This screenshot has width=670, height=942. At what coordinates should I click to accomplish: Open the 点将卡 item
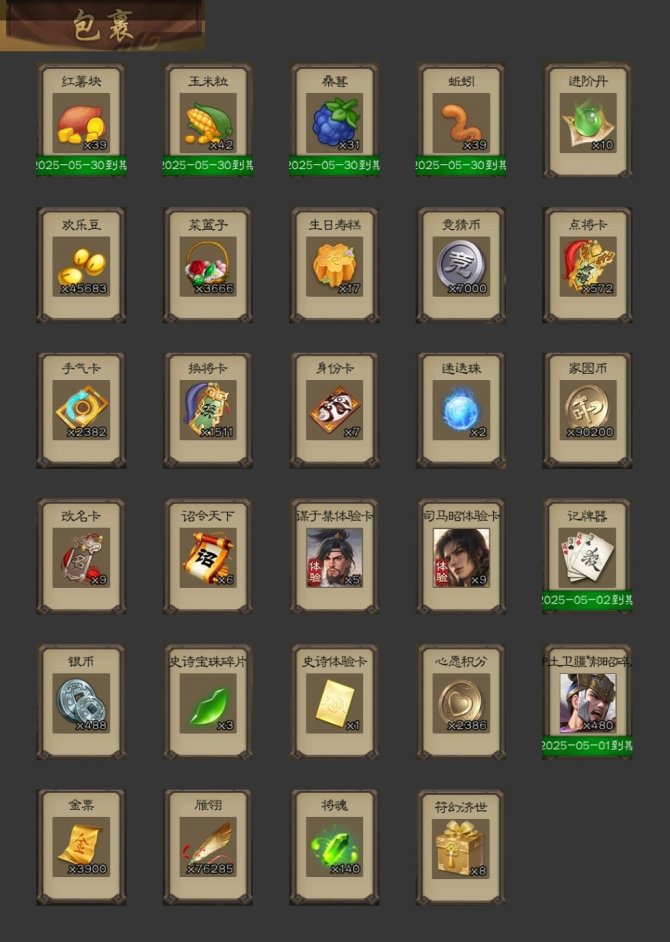pos(588,267)
